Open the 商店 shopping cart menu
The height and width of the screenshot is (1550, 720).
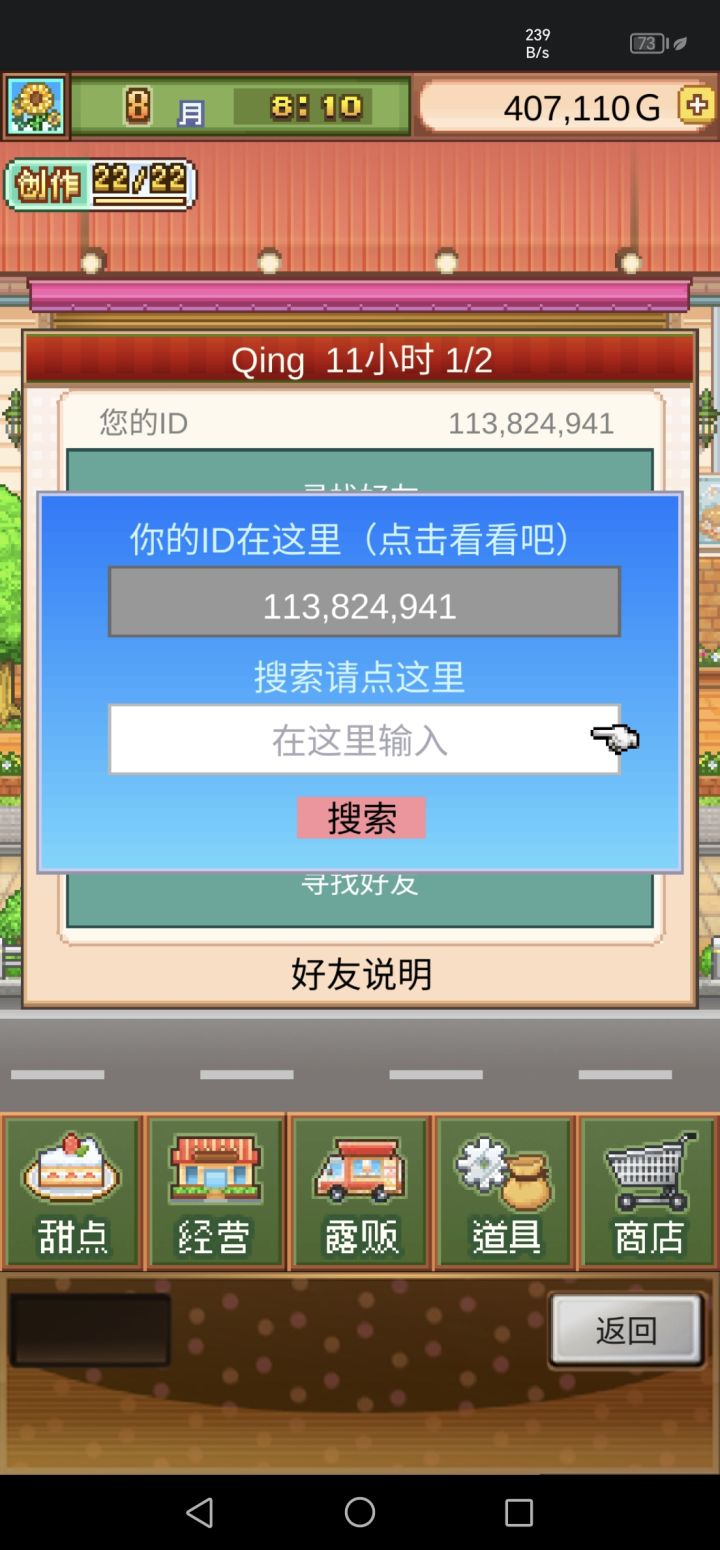(x=648, y=1192)
